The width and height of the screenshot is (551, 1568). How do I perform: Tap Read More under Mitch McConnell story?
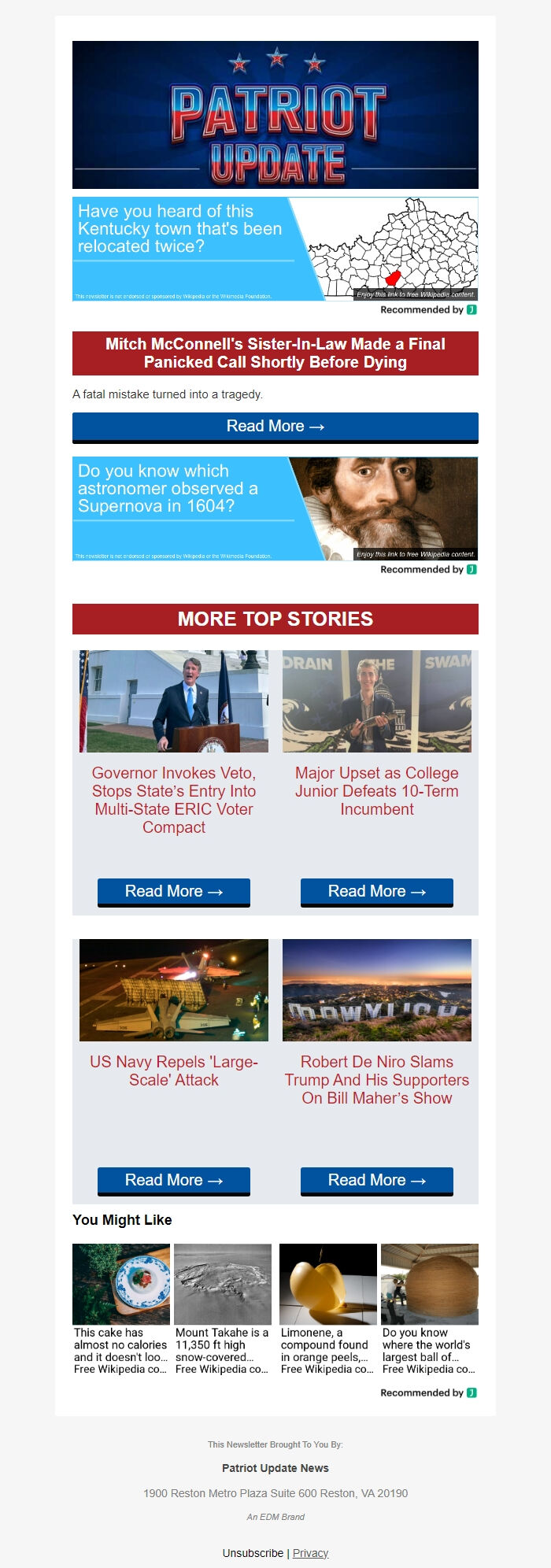[x=275, y=427]
